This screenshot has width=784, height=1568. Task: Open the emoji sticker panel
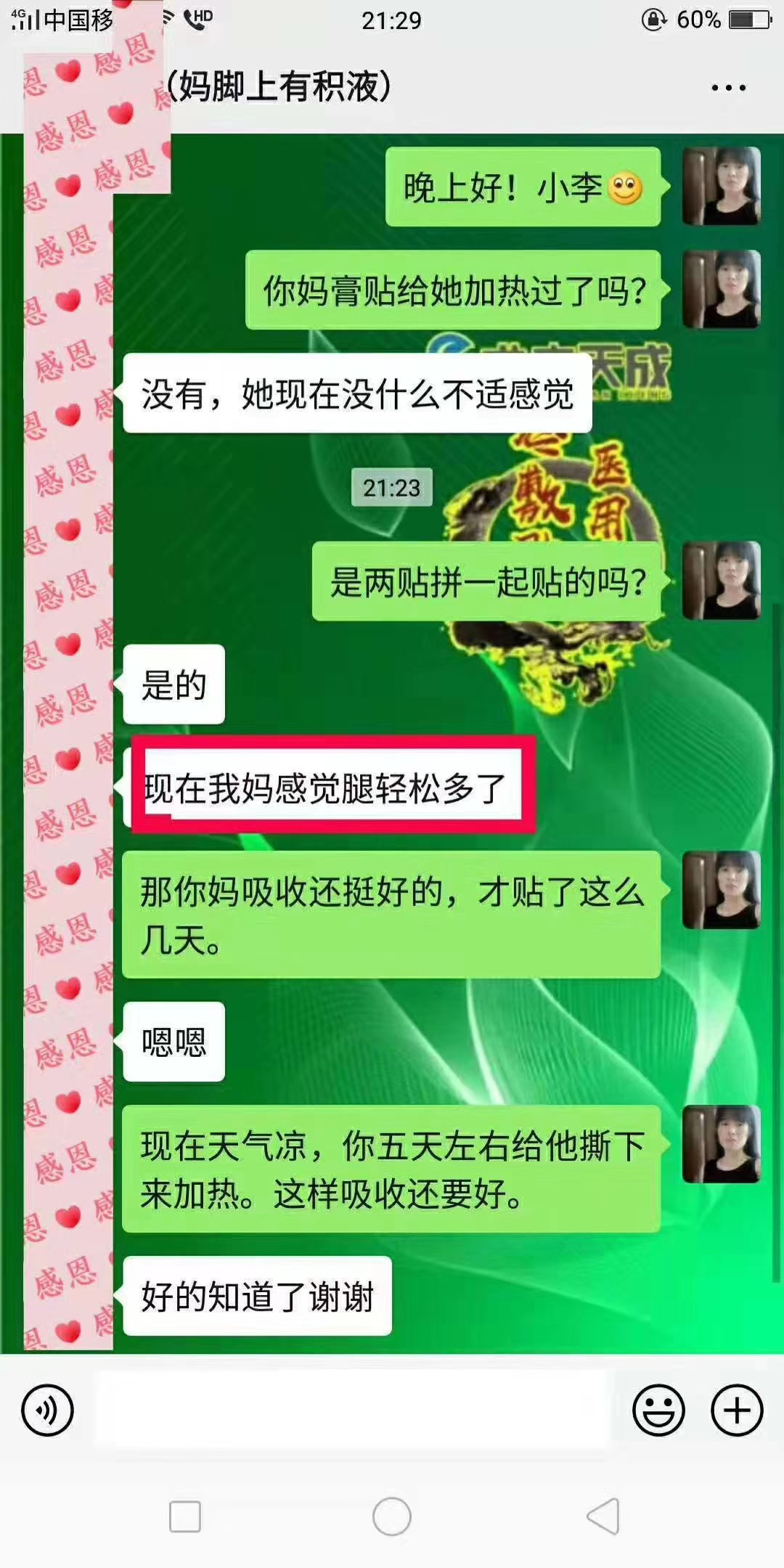[x=658, y=1410]
